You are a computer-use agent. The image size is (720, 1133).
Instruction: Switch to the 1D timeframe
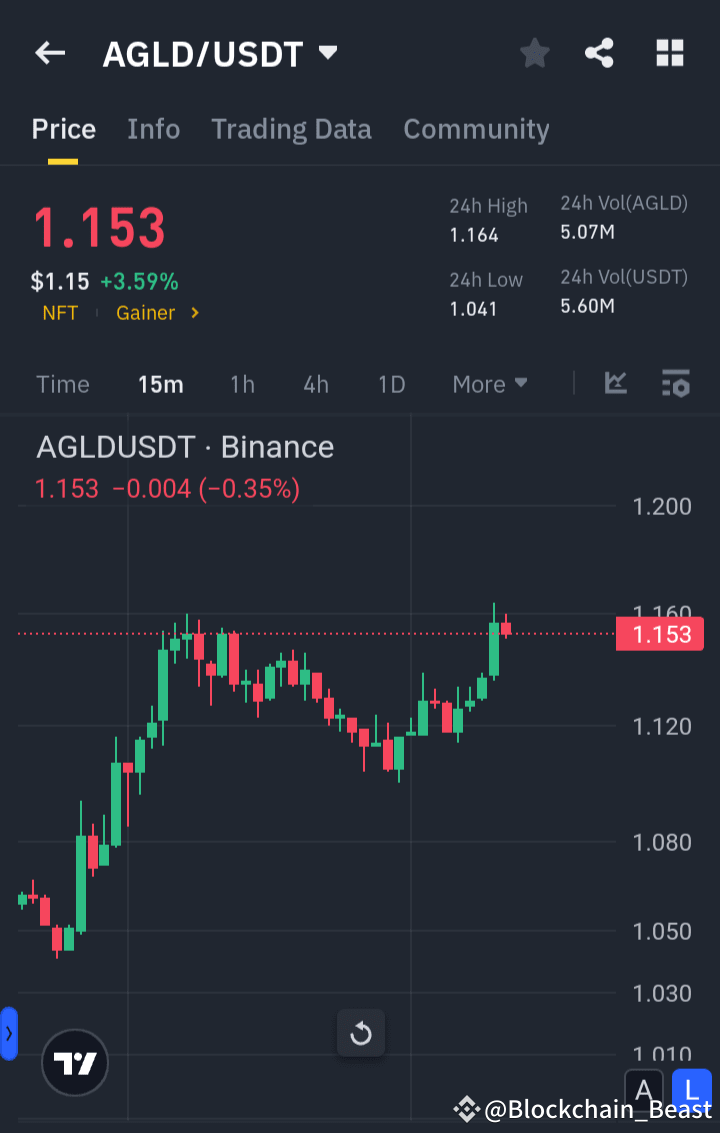point(391,383)
